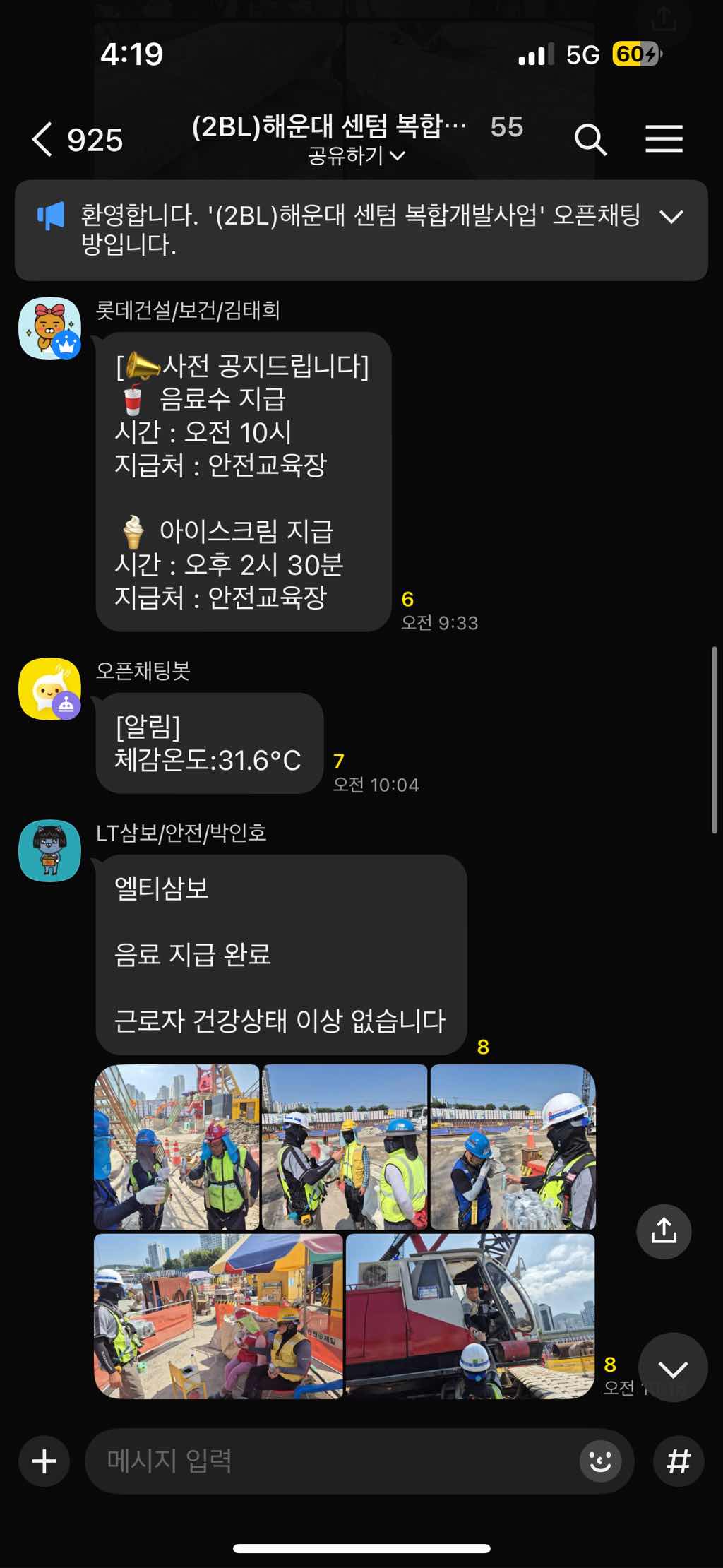Search within this chat room
Image resolution: width=723 pixels, height=1568 pixels.
click(x=590, y=139)
